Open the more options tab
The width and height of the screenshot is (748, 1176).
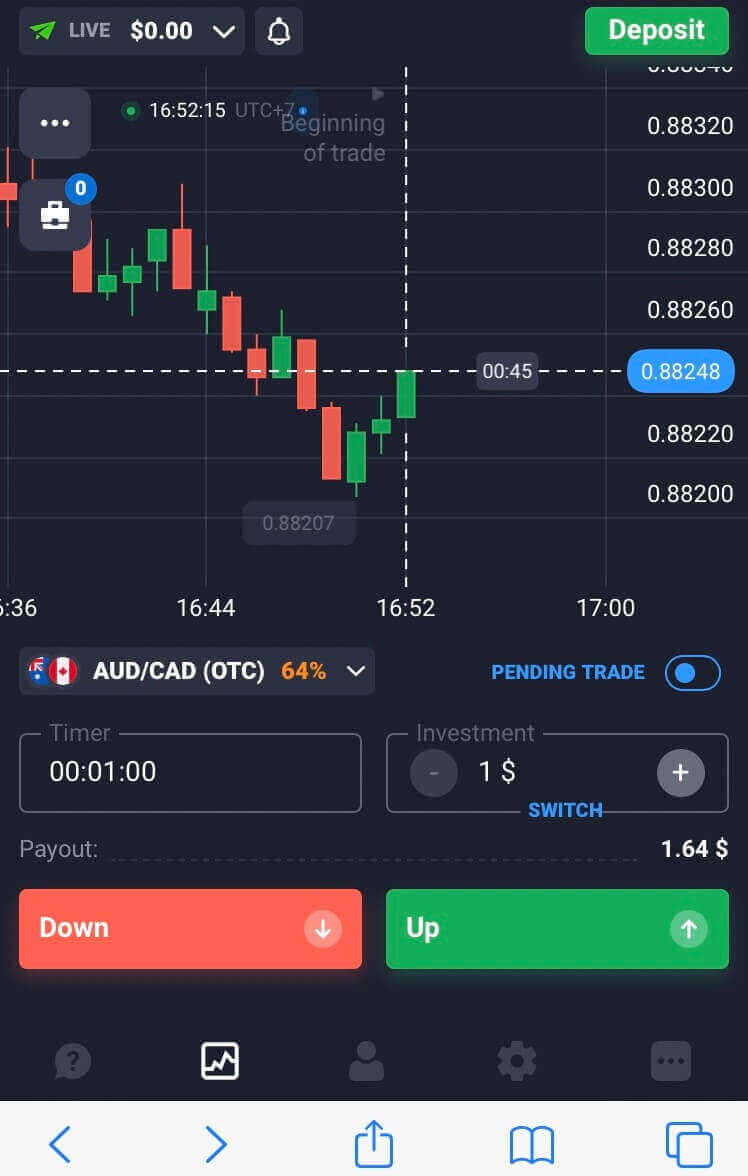click(670, 1061)
